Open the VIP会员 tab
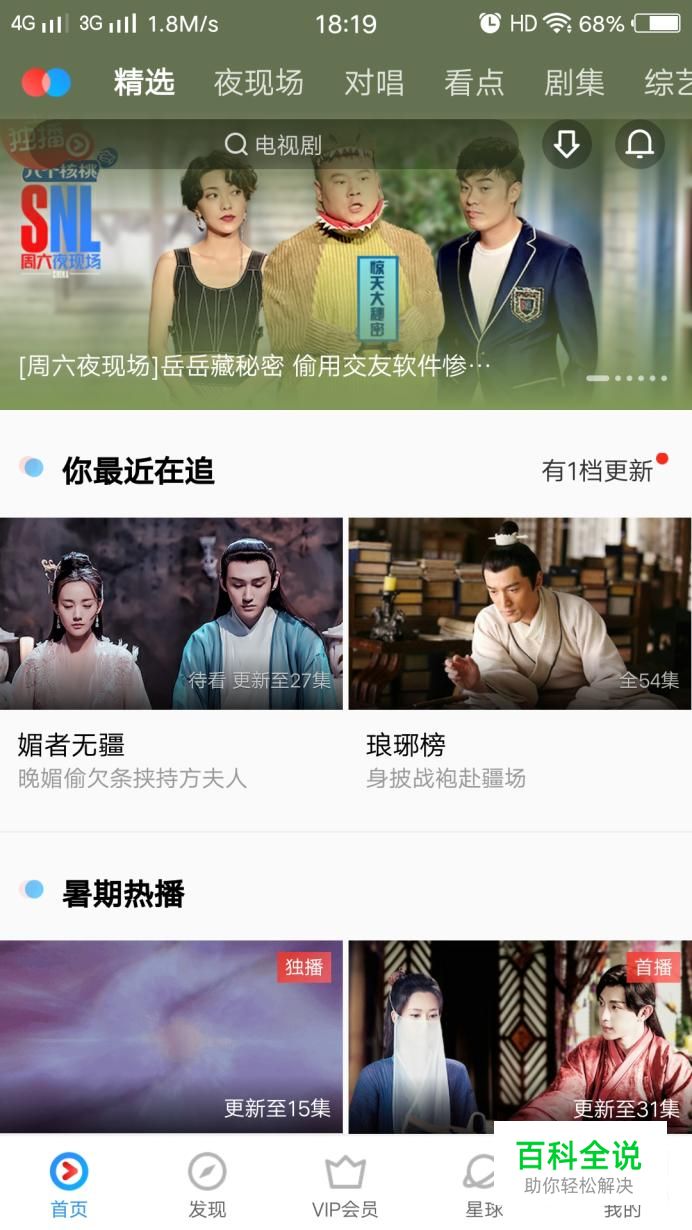Screen dimensions: 692x1230 (345, 1186)
